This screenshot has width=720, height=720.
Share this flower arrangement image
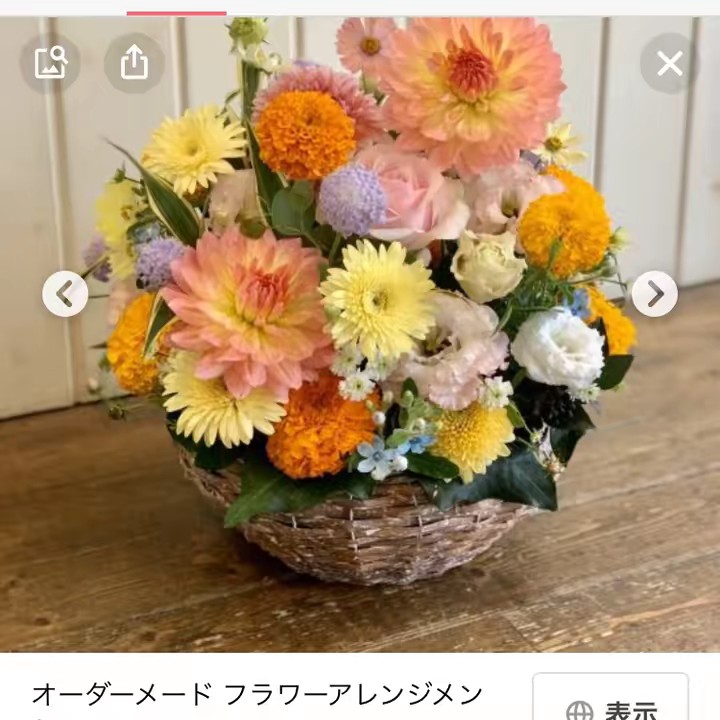point(134,64)
